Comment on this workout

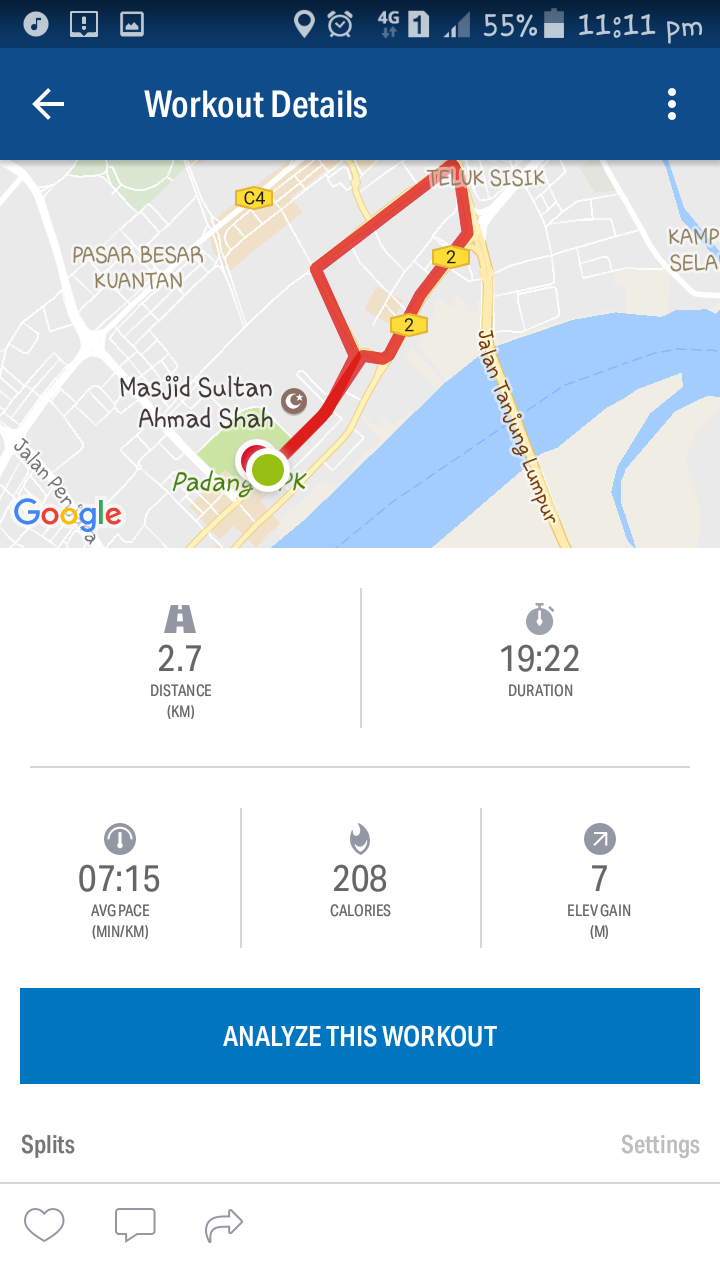[135, 1224]
